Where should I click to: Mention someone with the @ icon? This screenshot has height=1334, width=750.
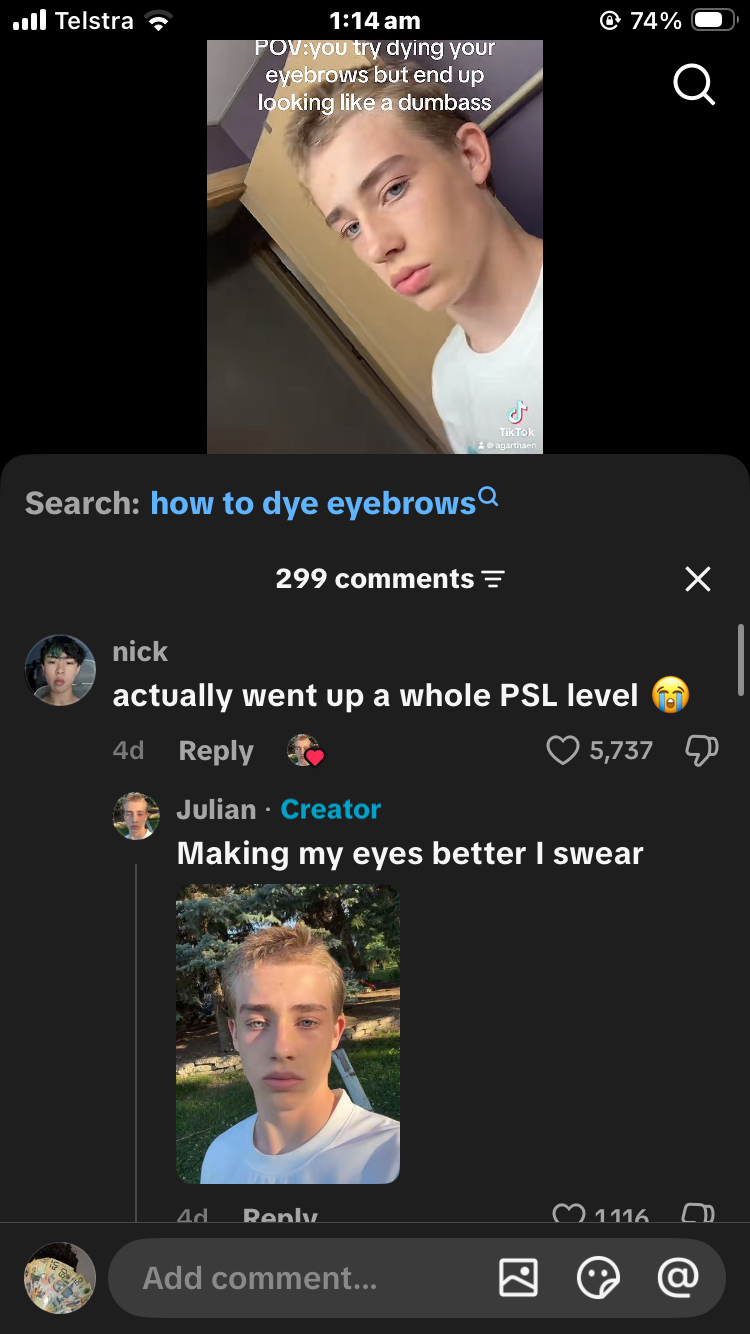pyautogui.click(x=678, y=1278)
